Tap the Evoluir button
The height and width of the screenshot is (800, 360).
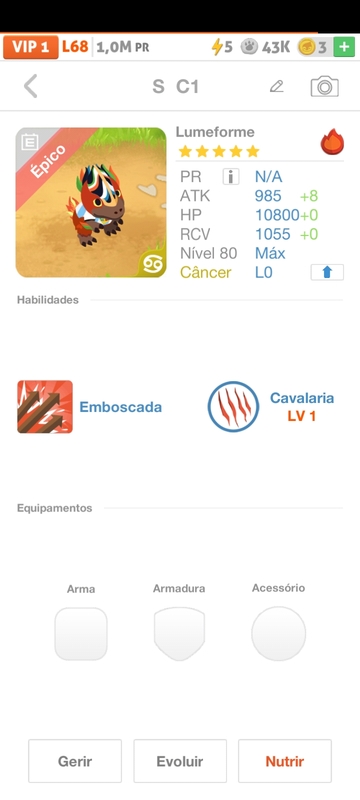click(x=180, y=761)
